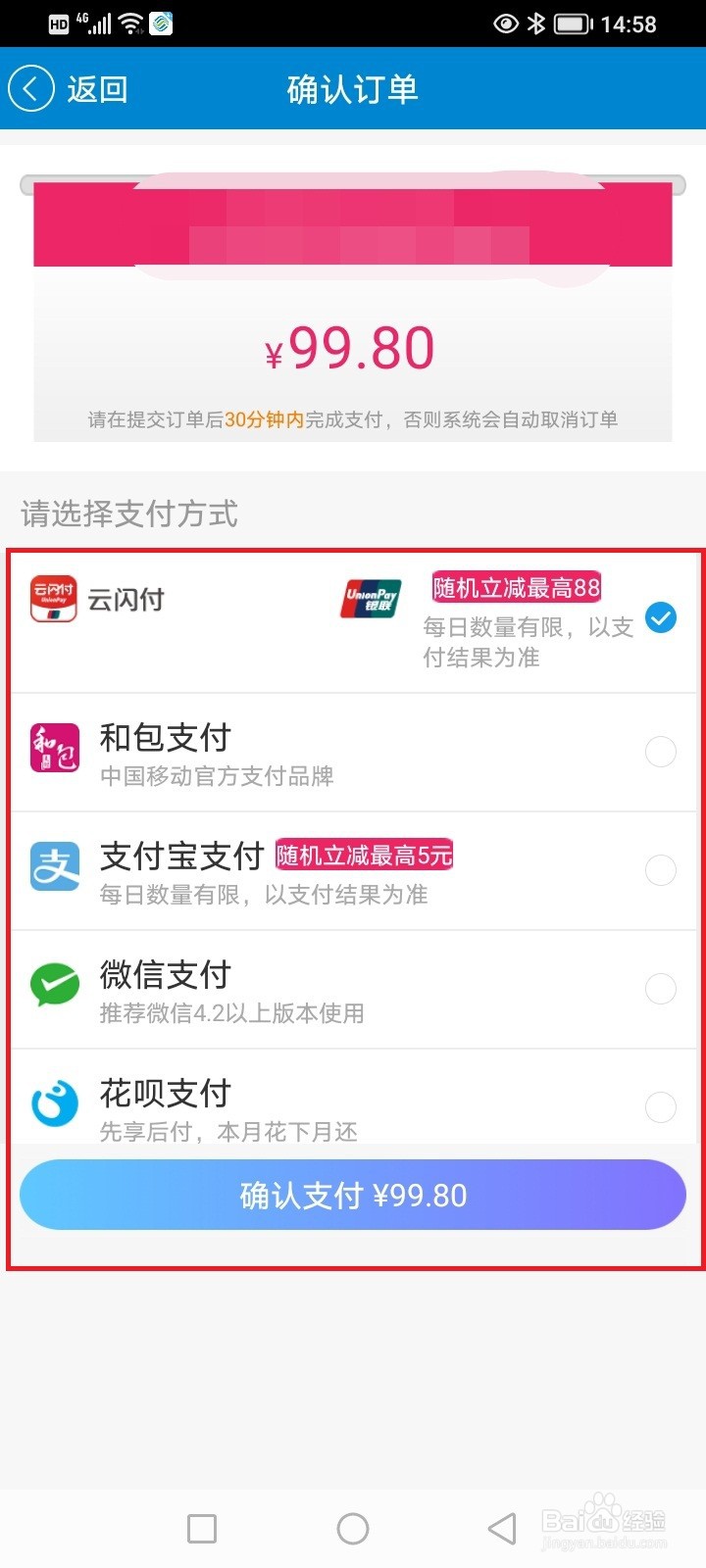Image resolution: width=706 pixels, height=1568 pixels.
Task: Tap the 和包 payment brand icon
Action: (54, 750)
